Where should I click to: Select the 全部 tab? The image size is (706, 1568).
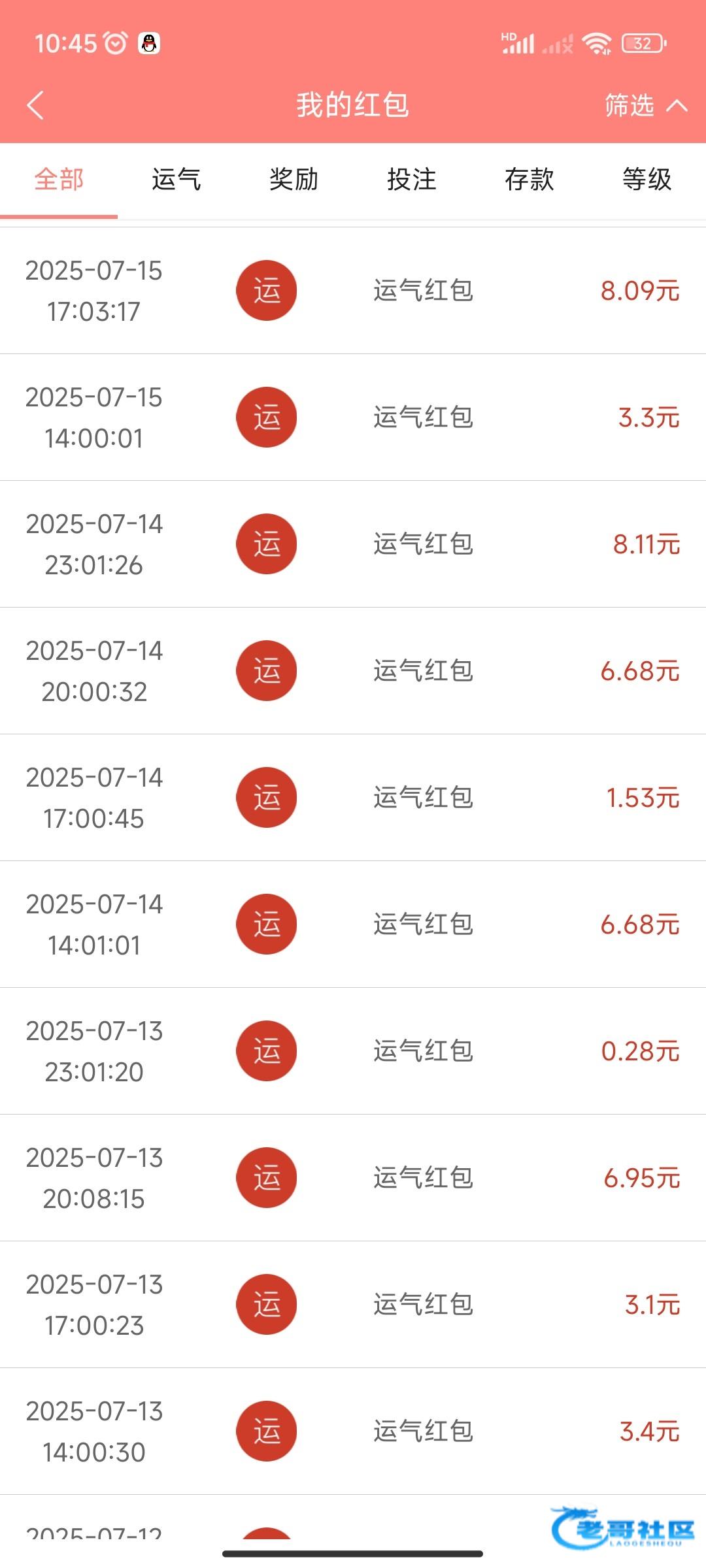59,179
